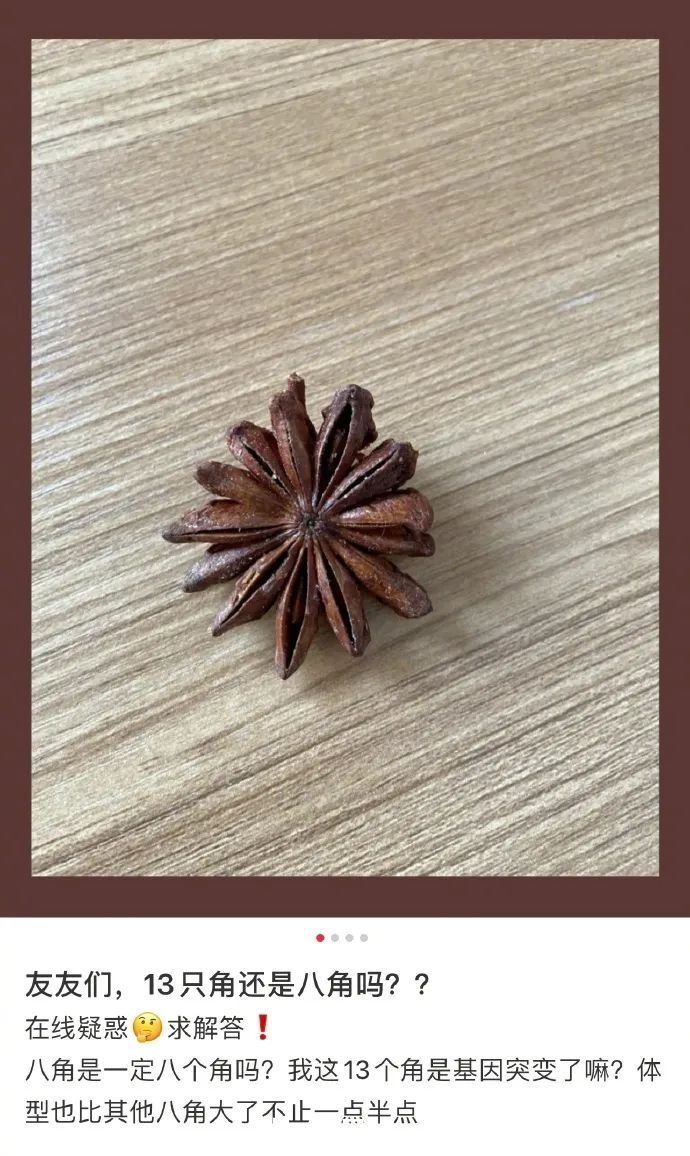The height and width of the screenshot is (1156, 690).
Task: Tap the photo carousel page indicator dots
Action: (342, 938)
